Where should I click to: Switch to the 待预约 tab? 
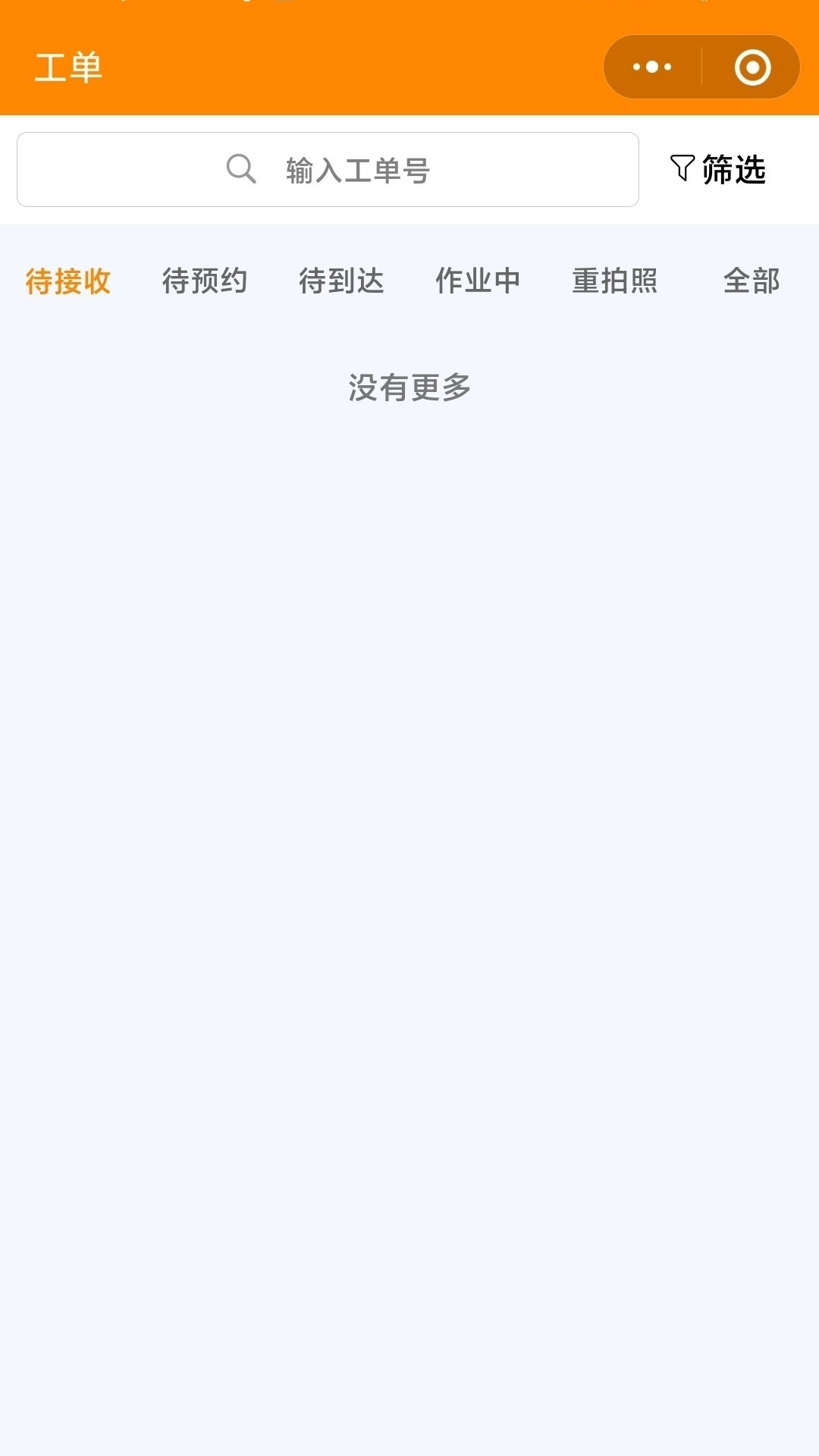pyautogui.click(x=206, y=281)
